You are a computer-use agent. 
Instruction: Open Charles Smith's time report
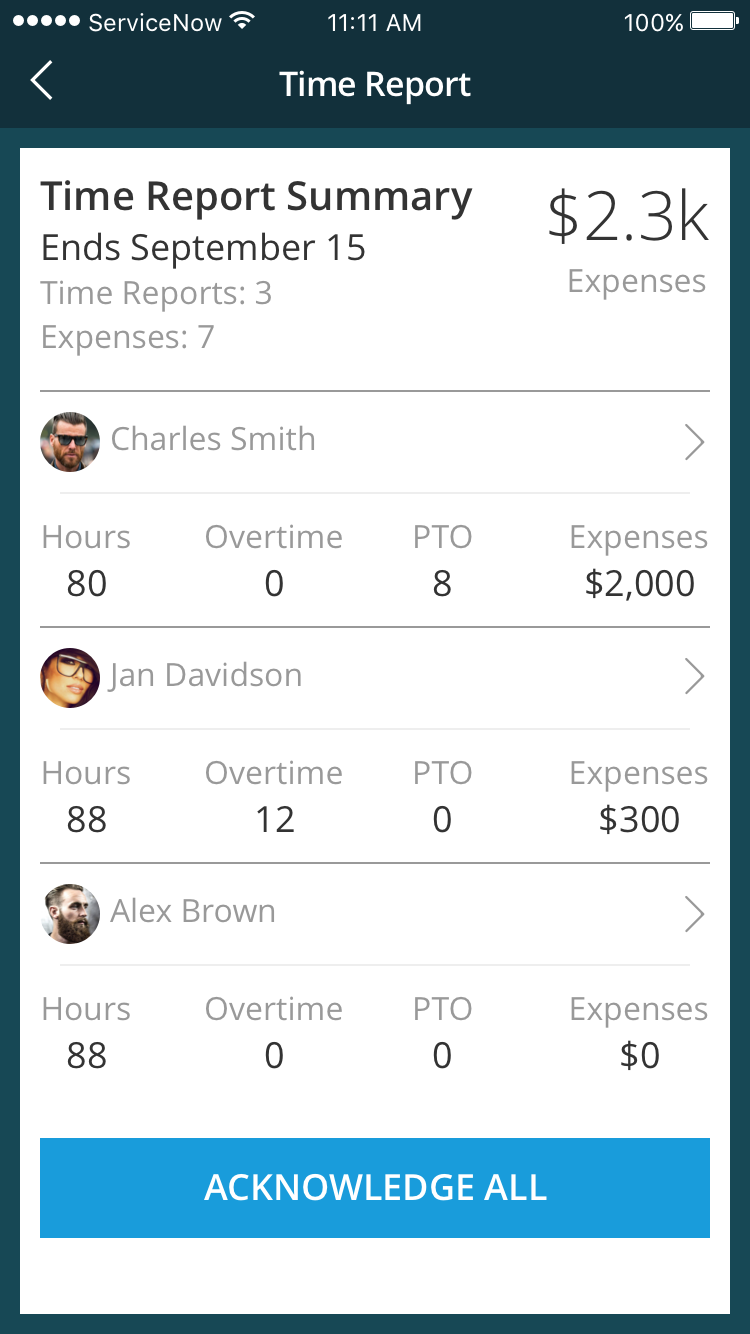point(694,441)
